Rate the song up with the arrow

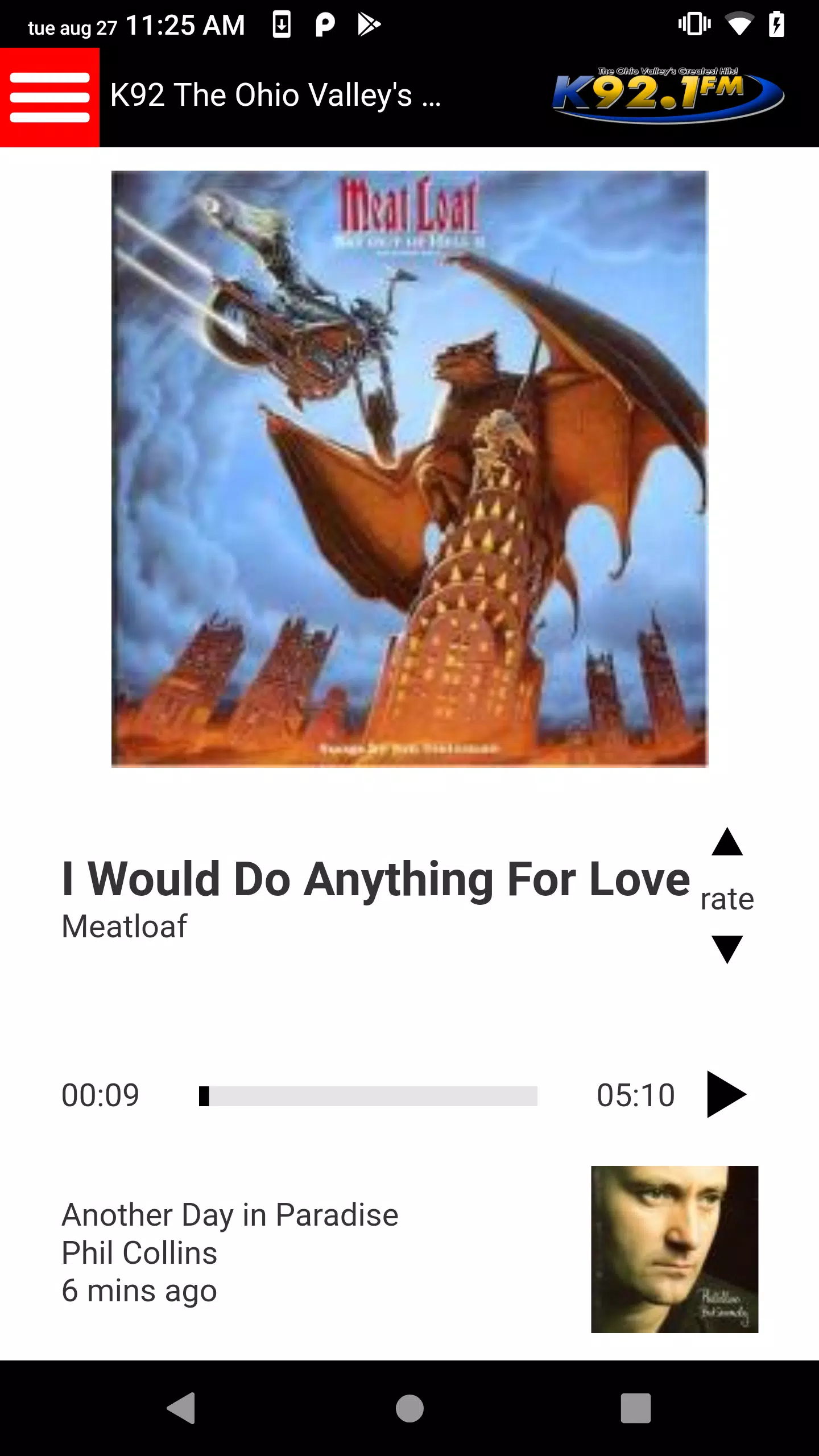pyautogui.click(x=727, y=842)
